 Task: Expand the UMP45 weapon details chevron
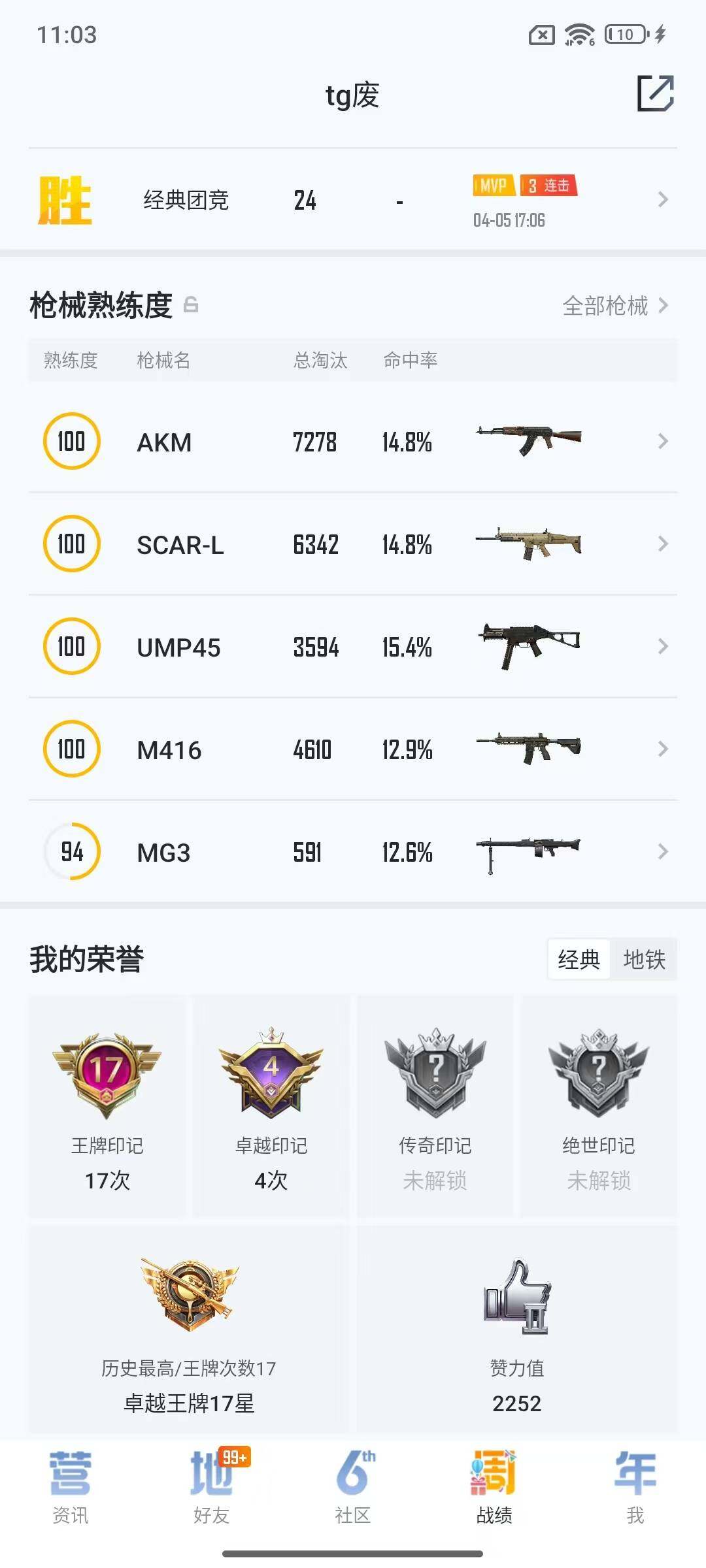click(662, 647)
